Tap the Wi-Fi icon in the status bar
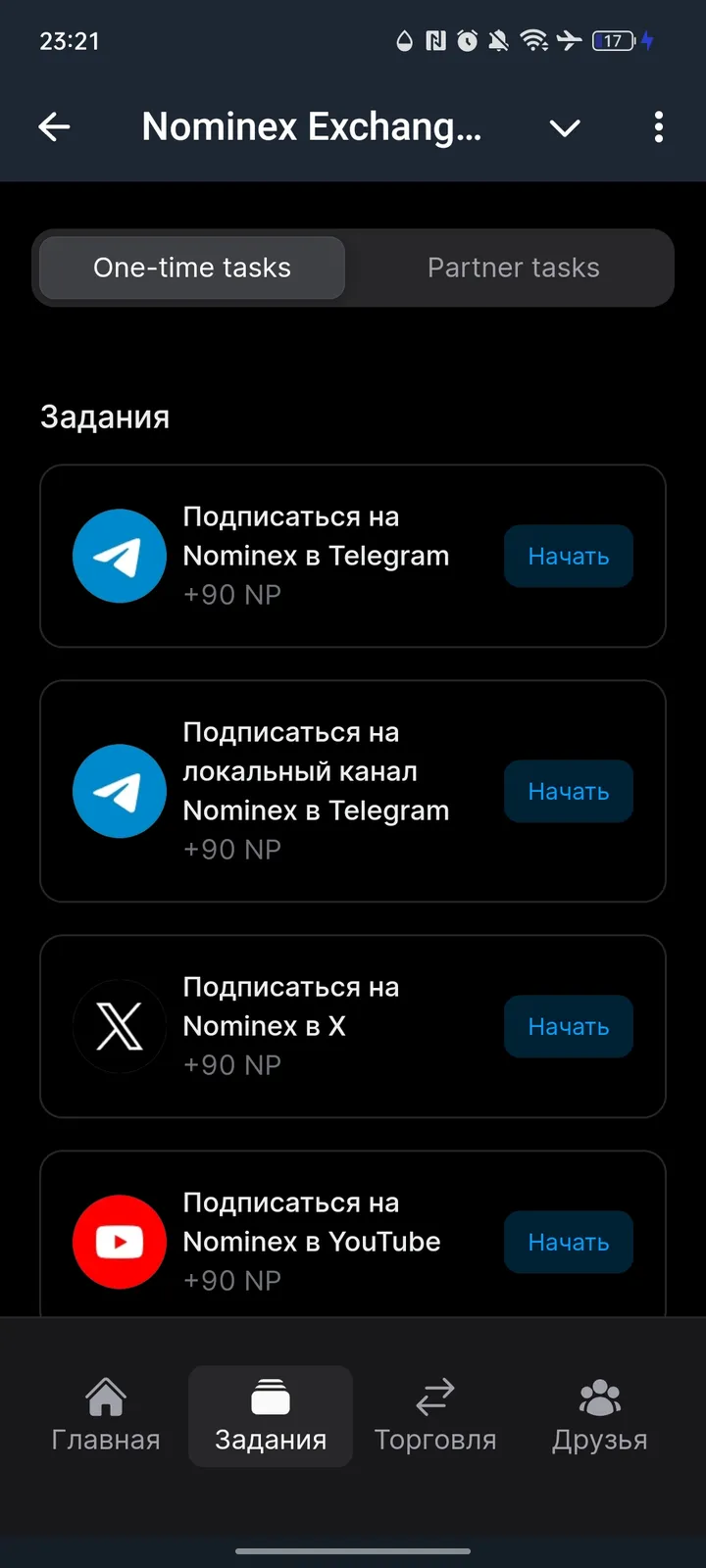Viewport: 706px width, 1568px height. [x=530, y=40]
